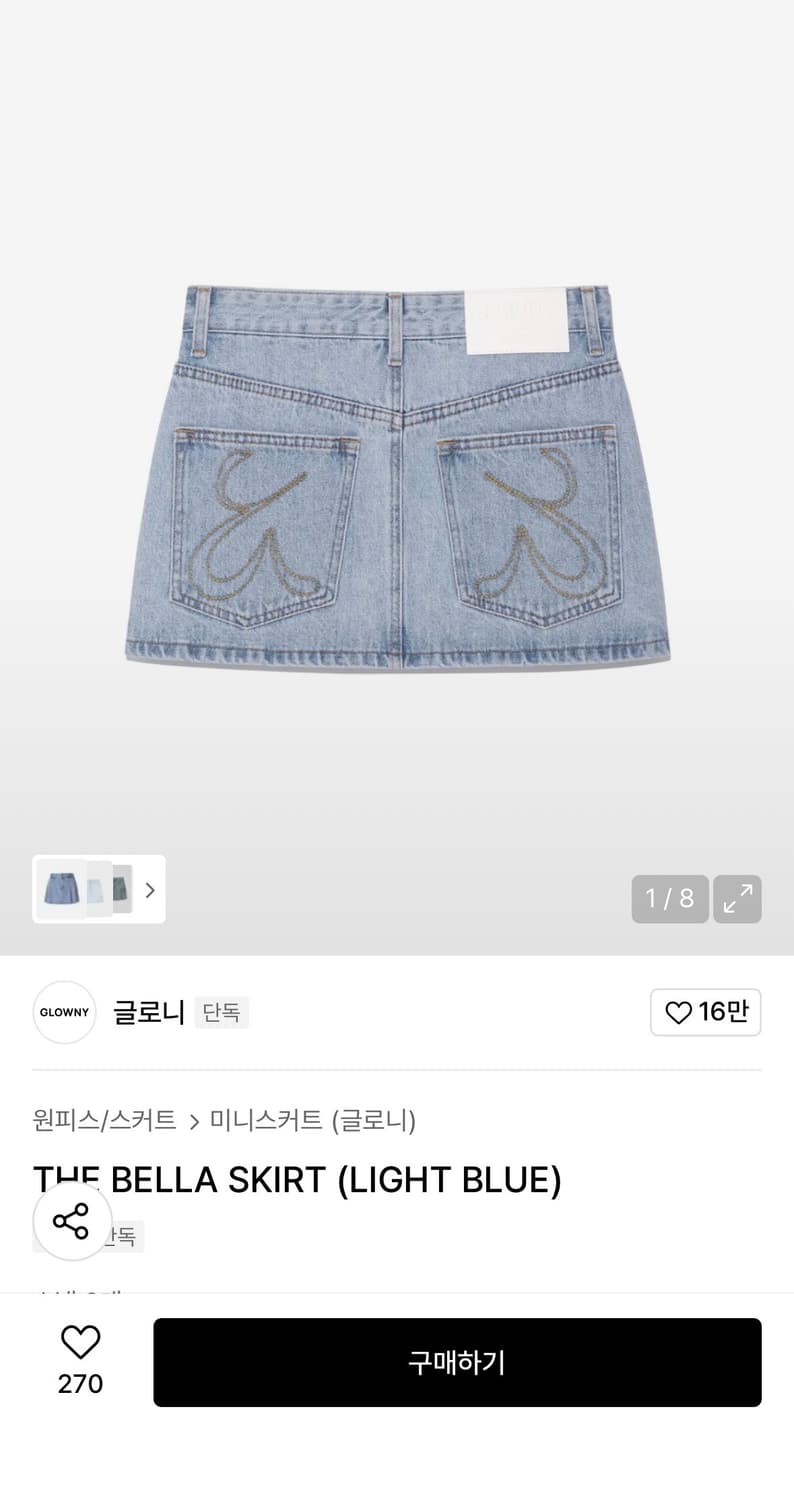
Task: Toggle the 단독 badge next to 글로니
Action: coord(221,1013)
